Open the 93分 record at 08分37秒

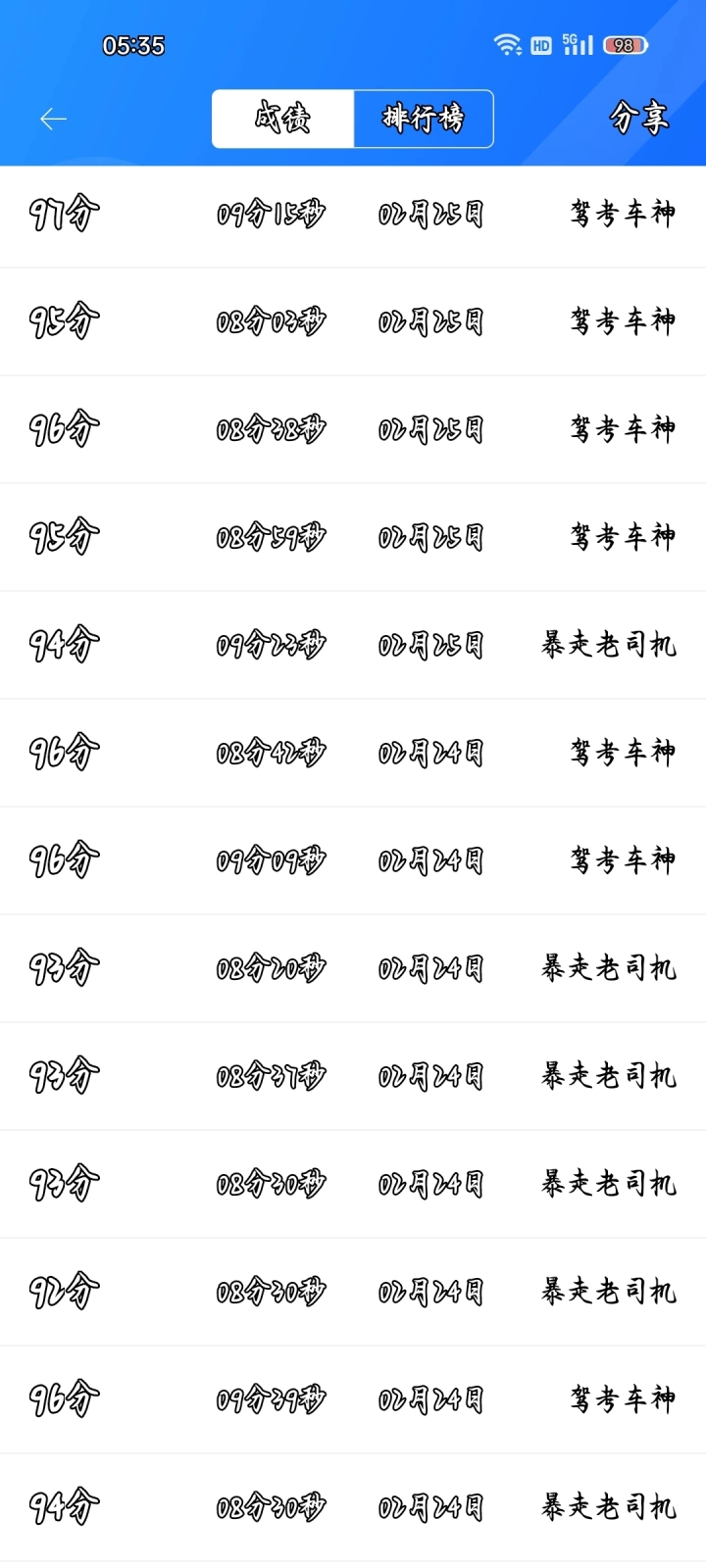[x=353, y=1076]
